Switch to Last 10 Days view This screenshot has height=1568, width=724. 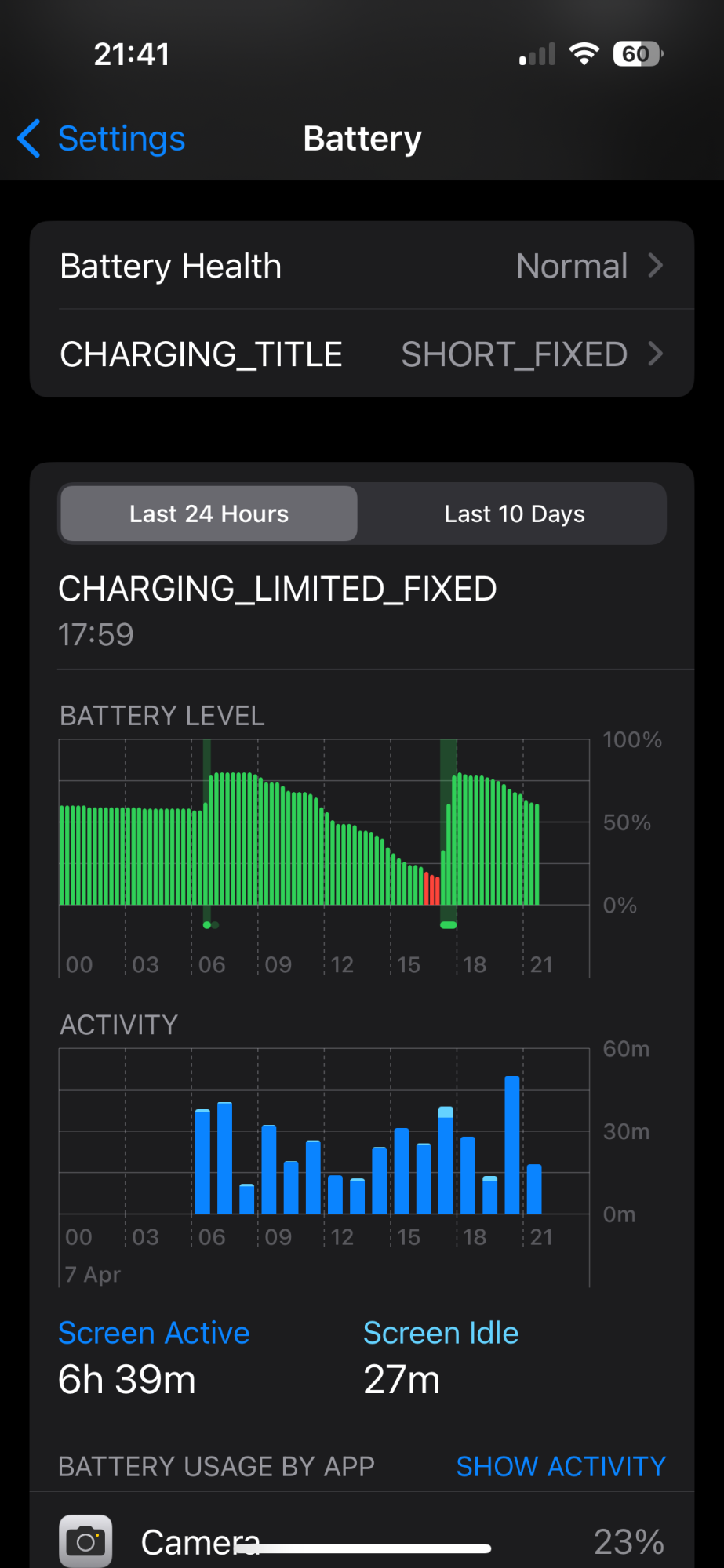click(514, 514)
